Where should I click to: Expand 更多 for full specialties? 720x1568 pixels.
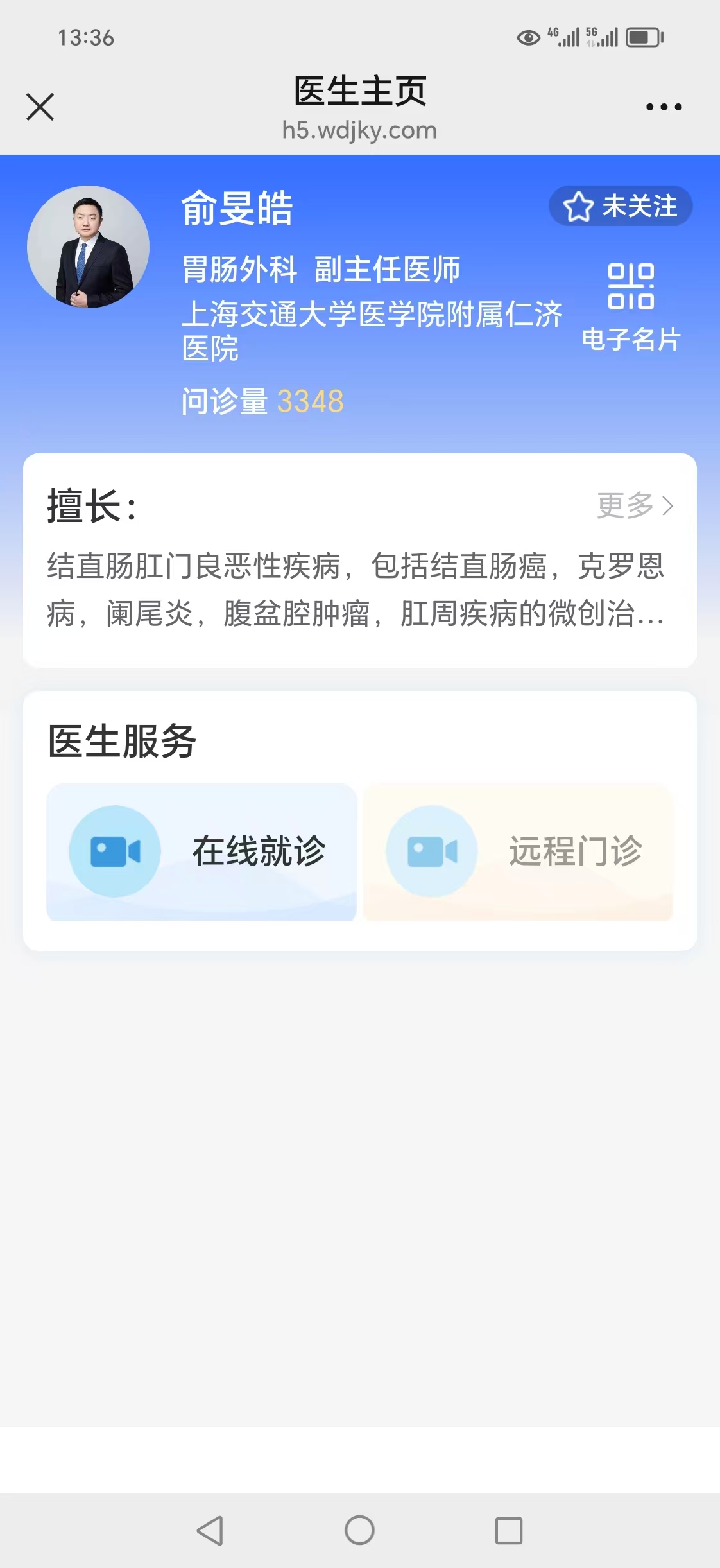(x=635, y=506)
